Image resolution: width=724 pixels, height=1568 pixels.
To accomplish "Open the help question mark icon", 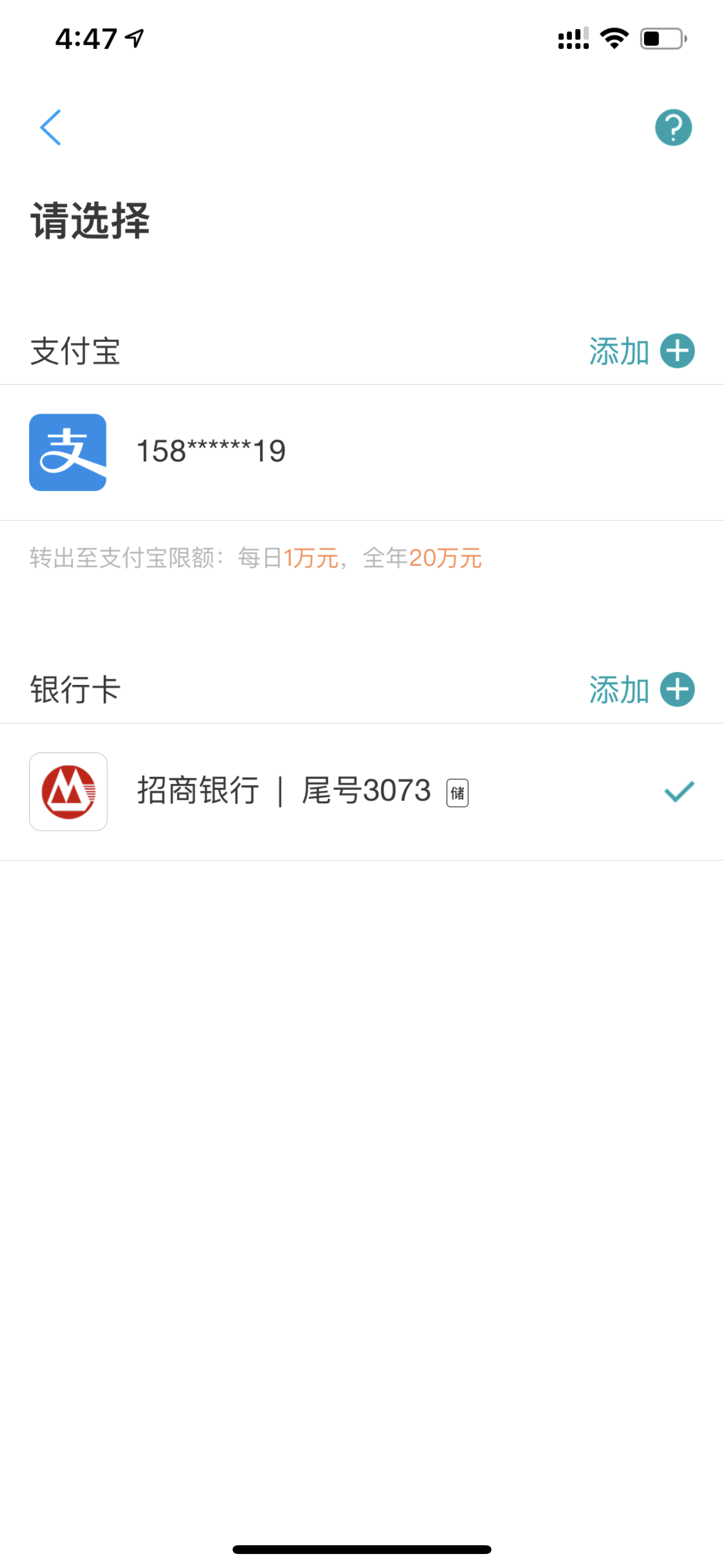I will pyautogui.click(x=673, y=127).
